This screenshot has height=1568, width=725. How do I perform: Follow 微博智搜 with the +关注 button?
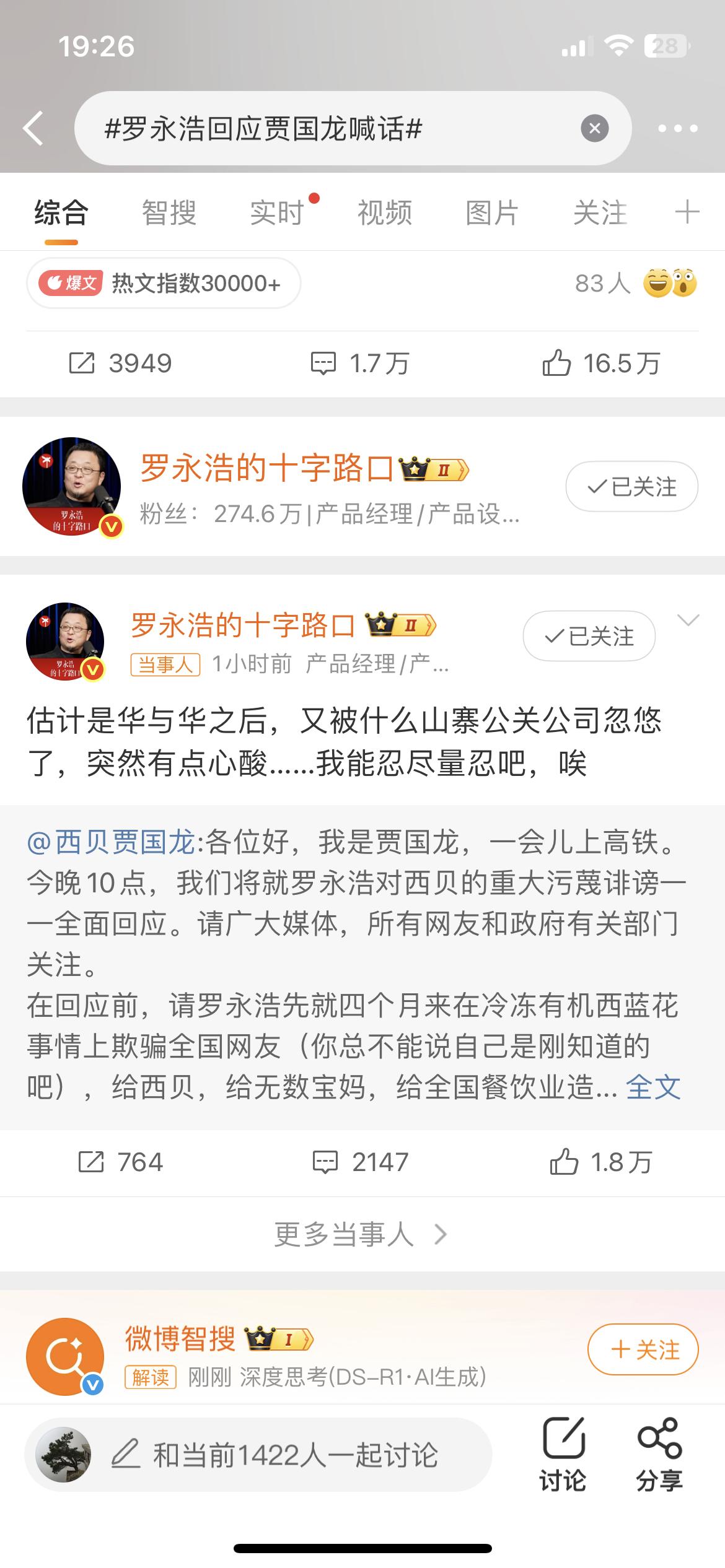click(x=641, y=1350)
